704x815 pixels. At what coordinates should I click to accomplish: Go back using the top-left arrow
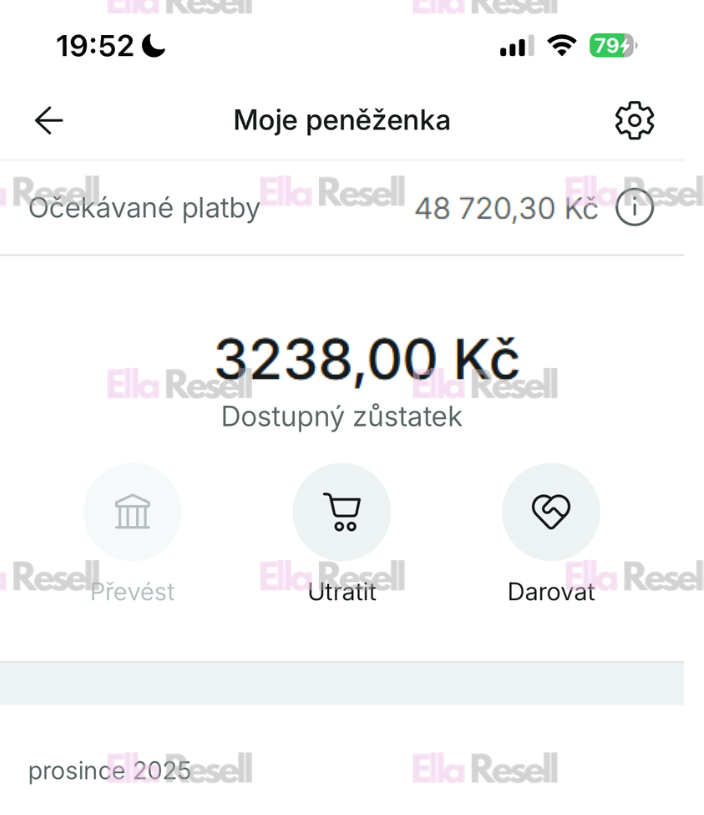48,121
